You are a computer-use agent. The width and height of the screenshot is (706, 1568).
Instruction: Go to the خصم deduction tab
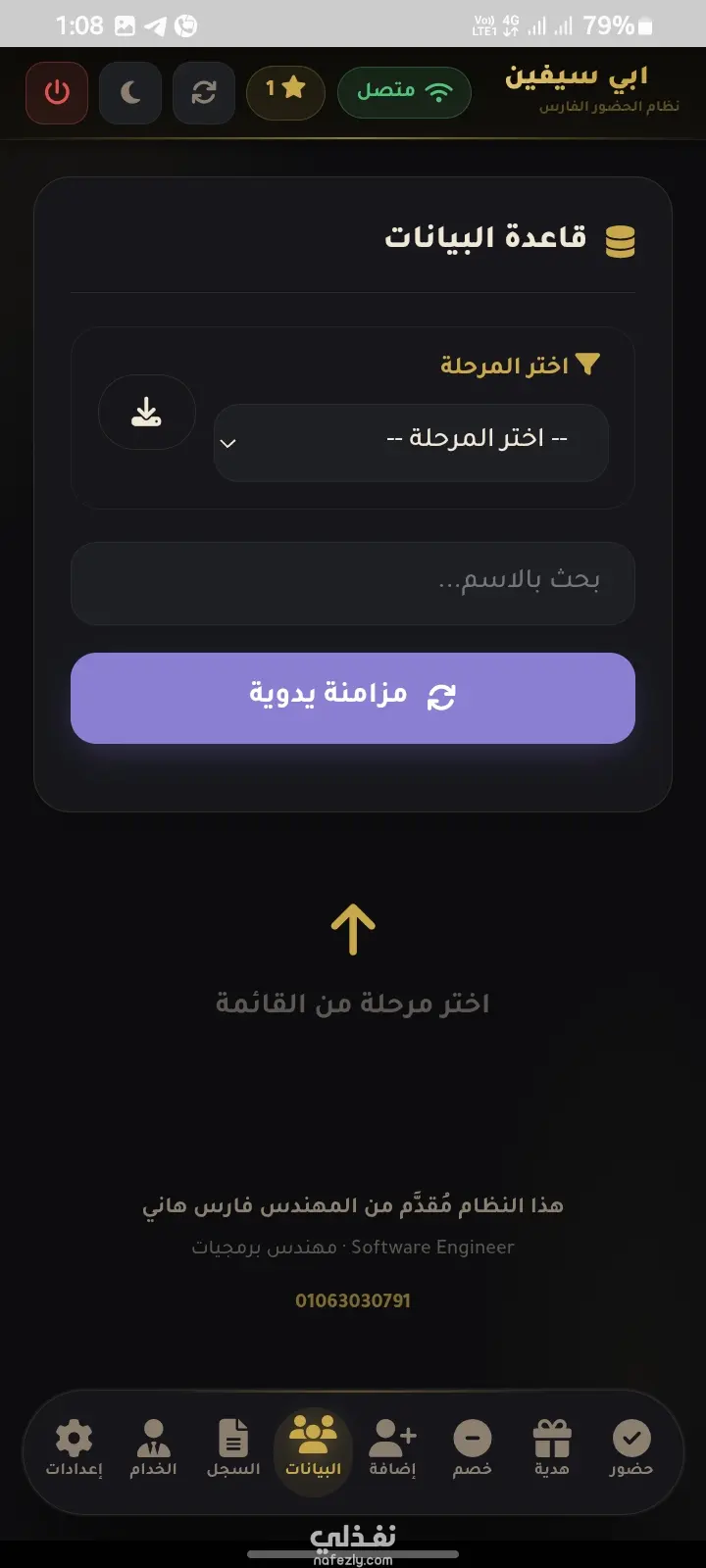pos(472,1448)
